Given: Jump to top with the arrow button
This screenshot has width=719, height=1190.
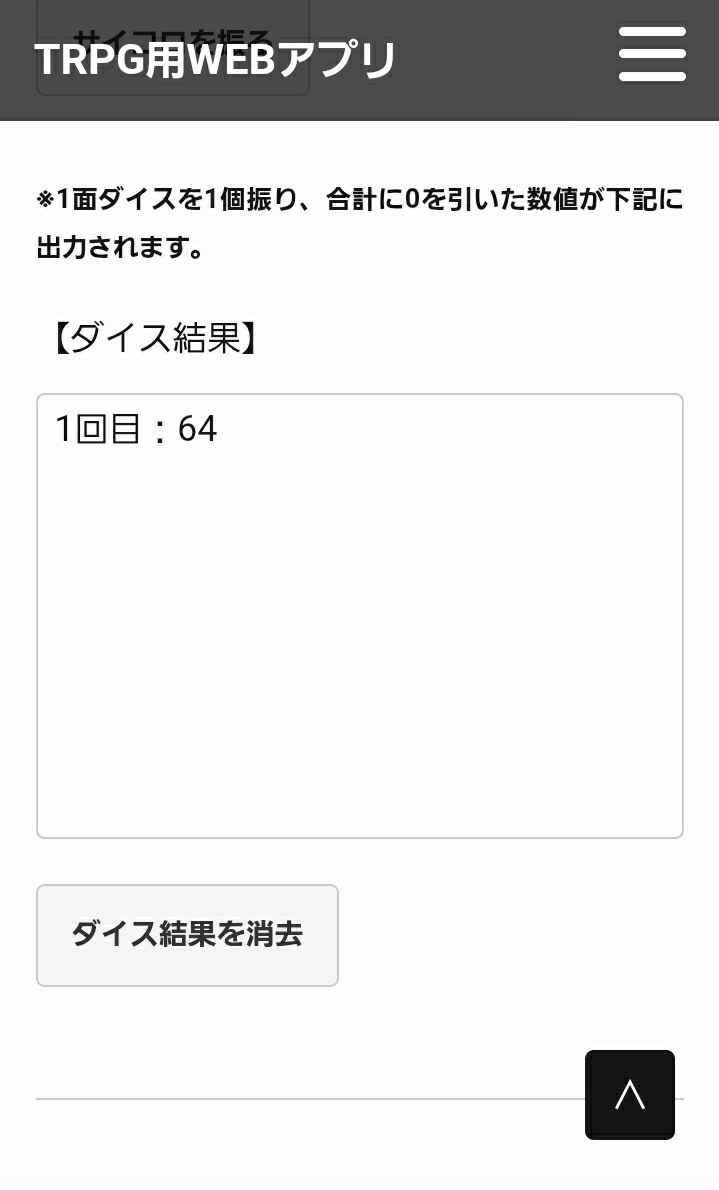Looking at the screenshot, I should tap(629, 1094).
